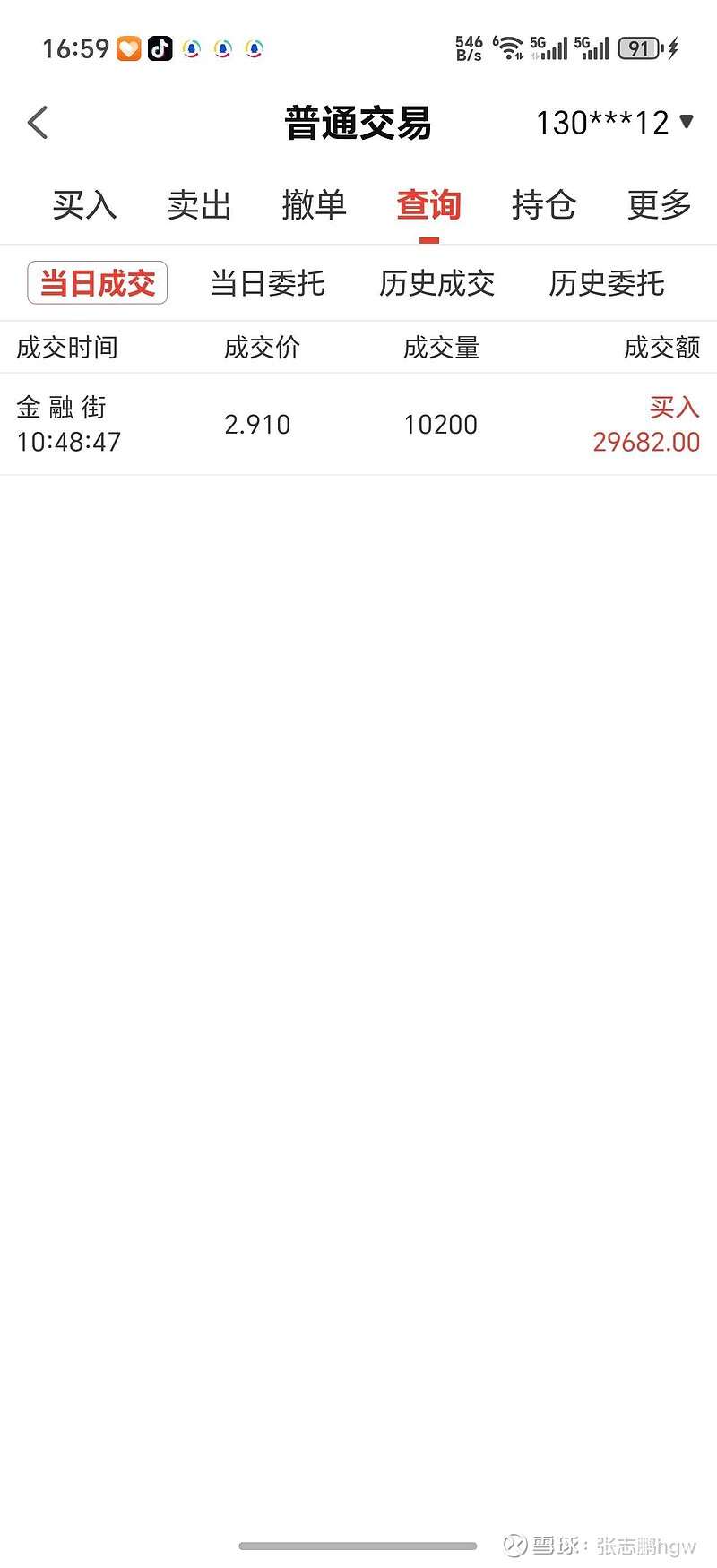The image size is (717, 1568).
Task: Switch to the 买入 tab
Action: pos(84,205)
